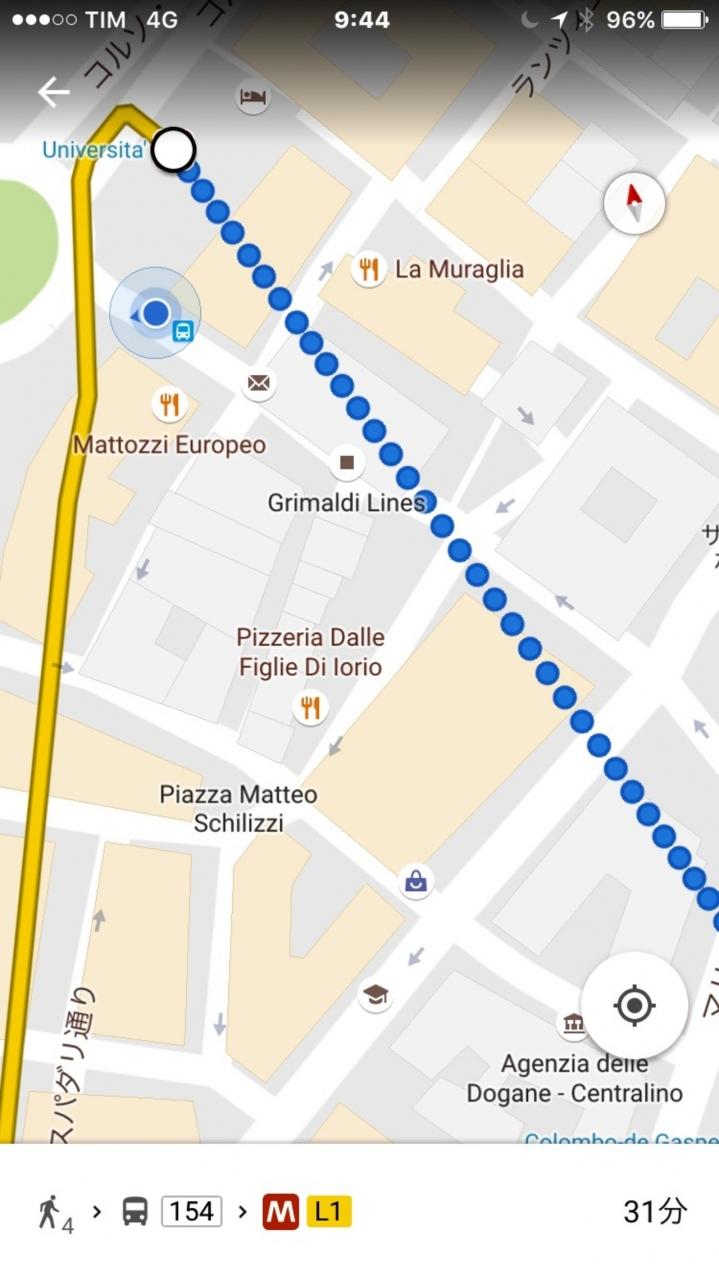Select the Mattozzi Europeo restaurant pin
The width and height of the screenshot is (719, 1280).
(x=170, y=404)
